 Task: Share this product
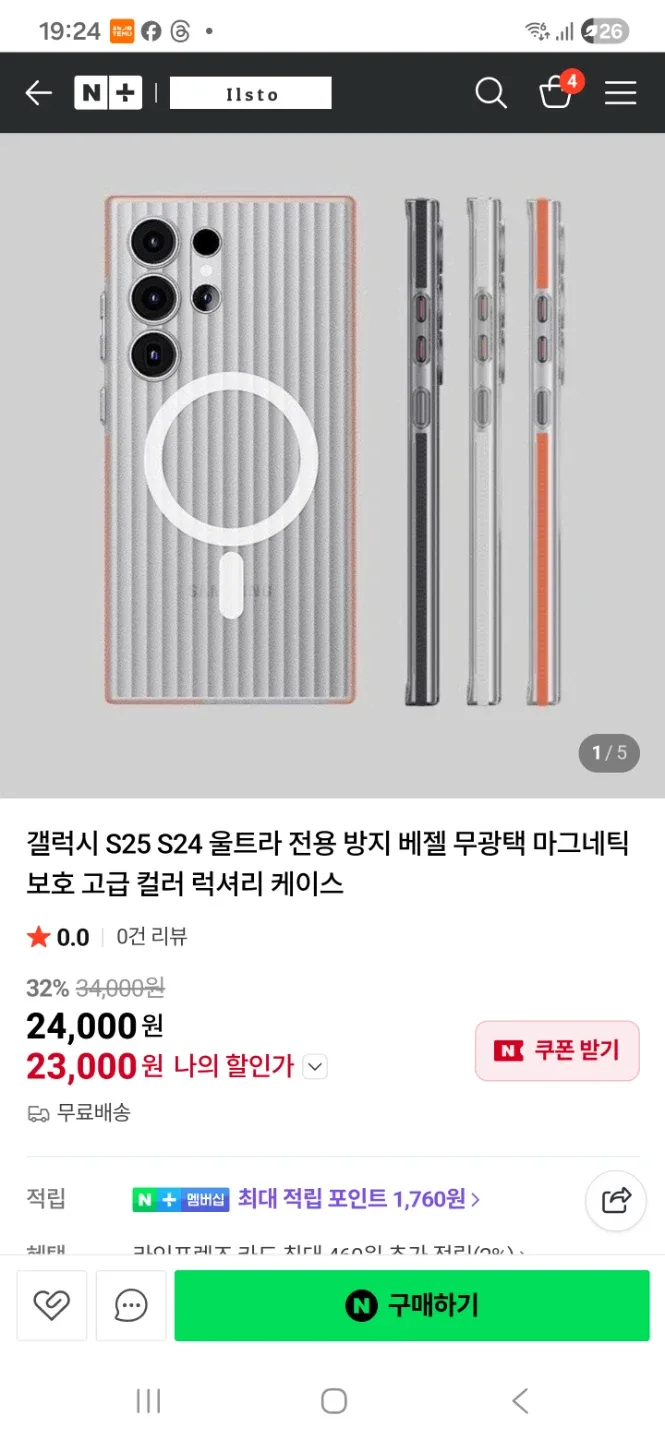[616, 1200]
